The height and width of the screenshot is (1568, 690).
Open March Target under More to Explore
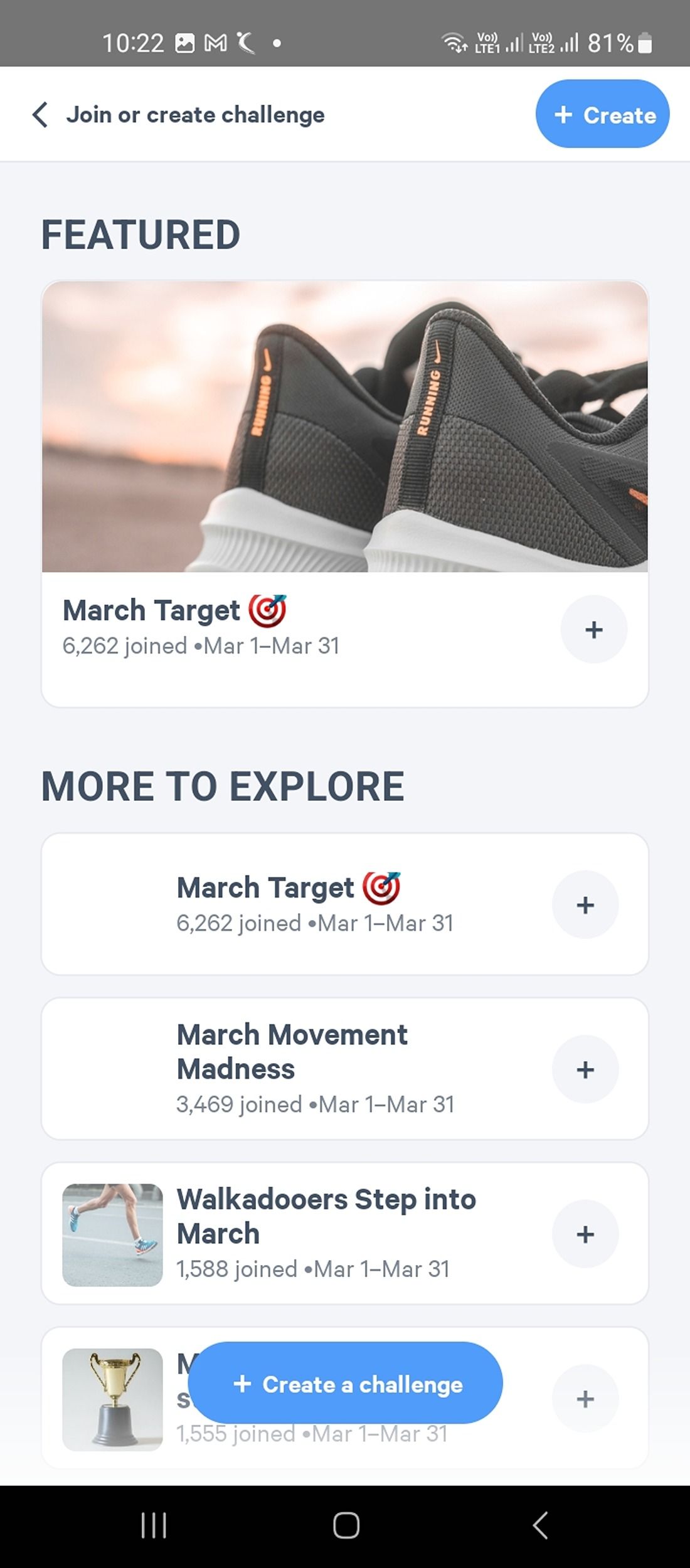coord(314,903)
